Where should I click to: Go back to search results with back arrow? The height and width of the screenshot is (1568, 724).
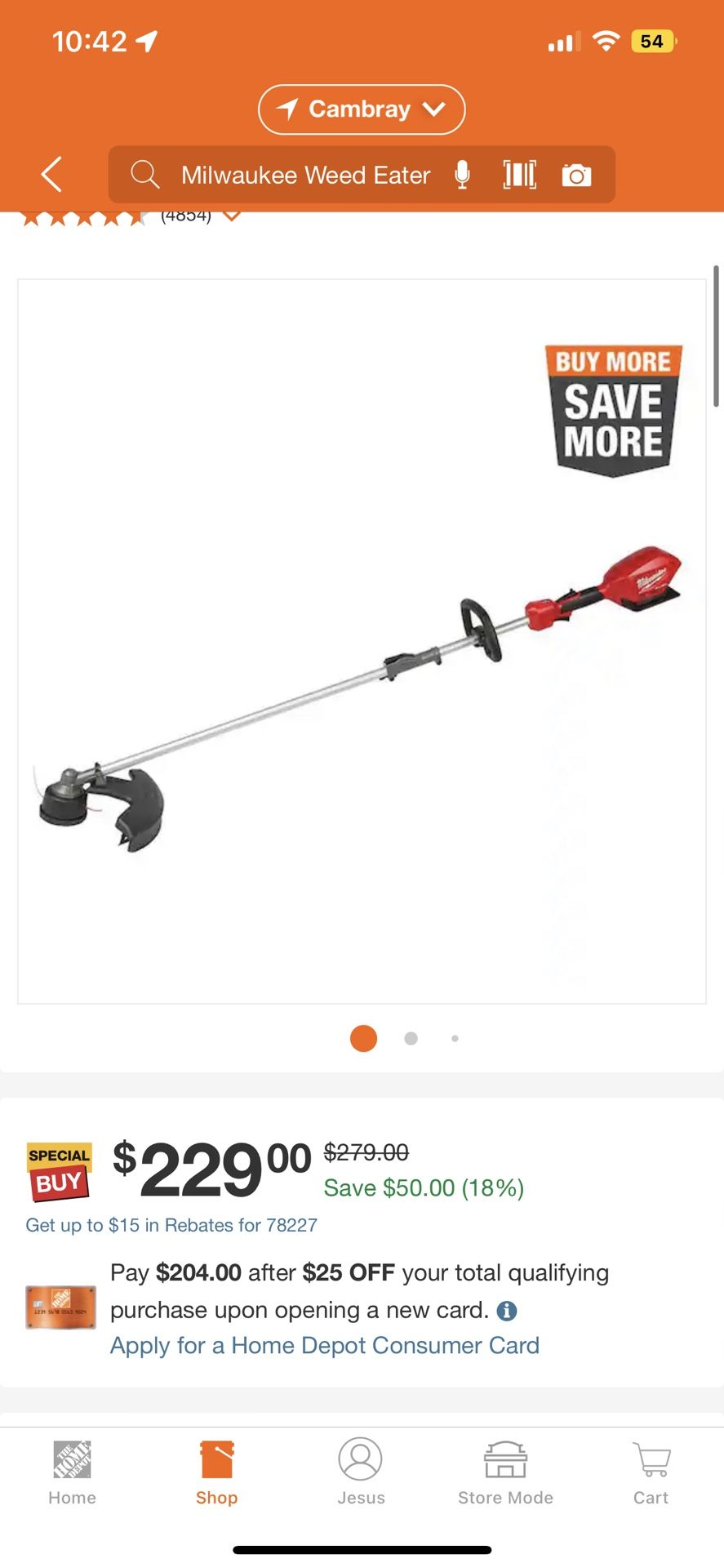50,174
